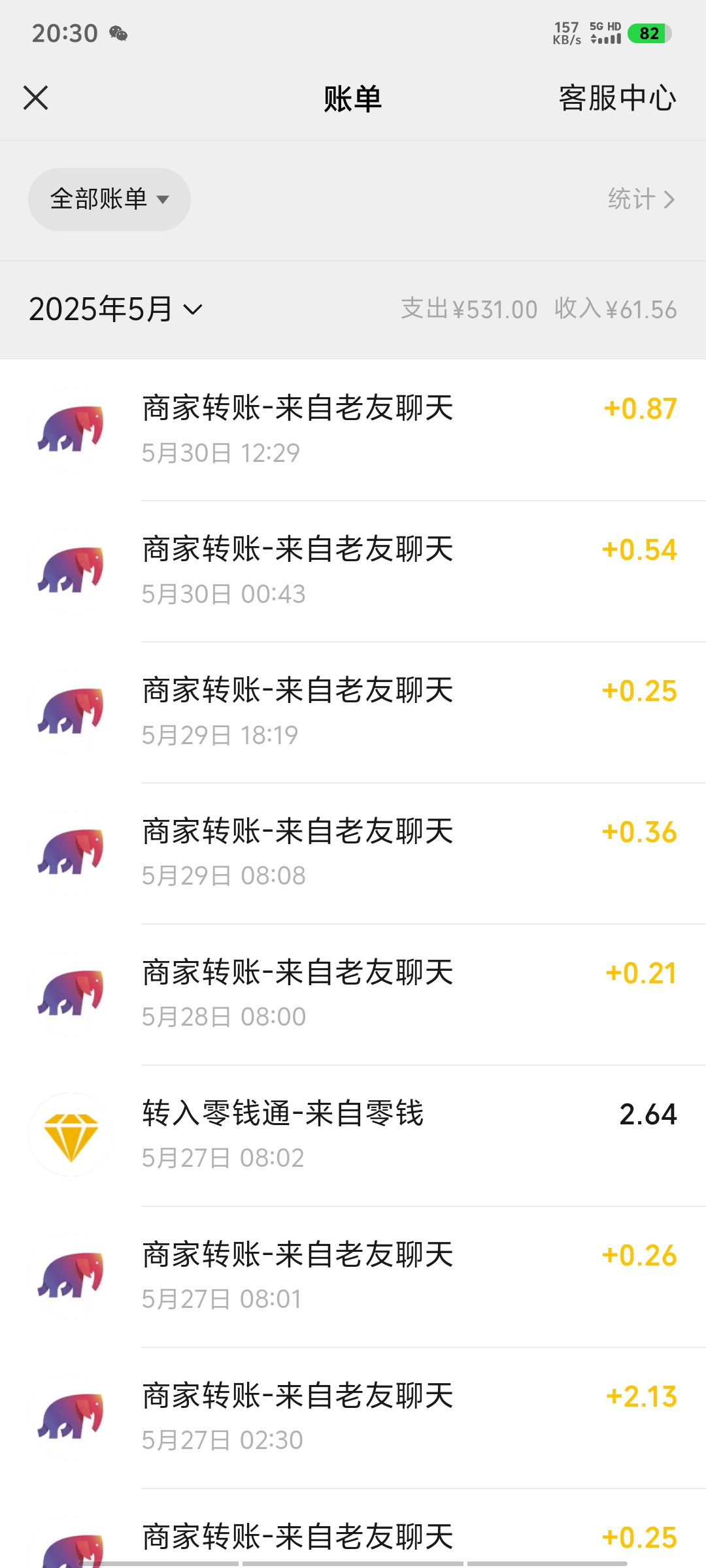
Task: Select the +0.26 transfer on 5月27日 08:01
Action: tap(353, 1277)
